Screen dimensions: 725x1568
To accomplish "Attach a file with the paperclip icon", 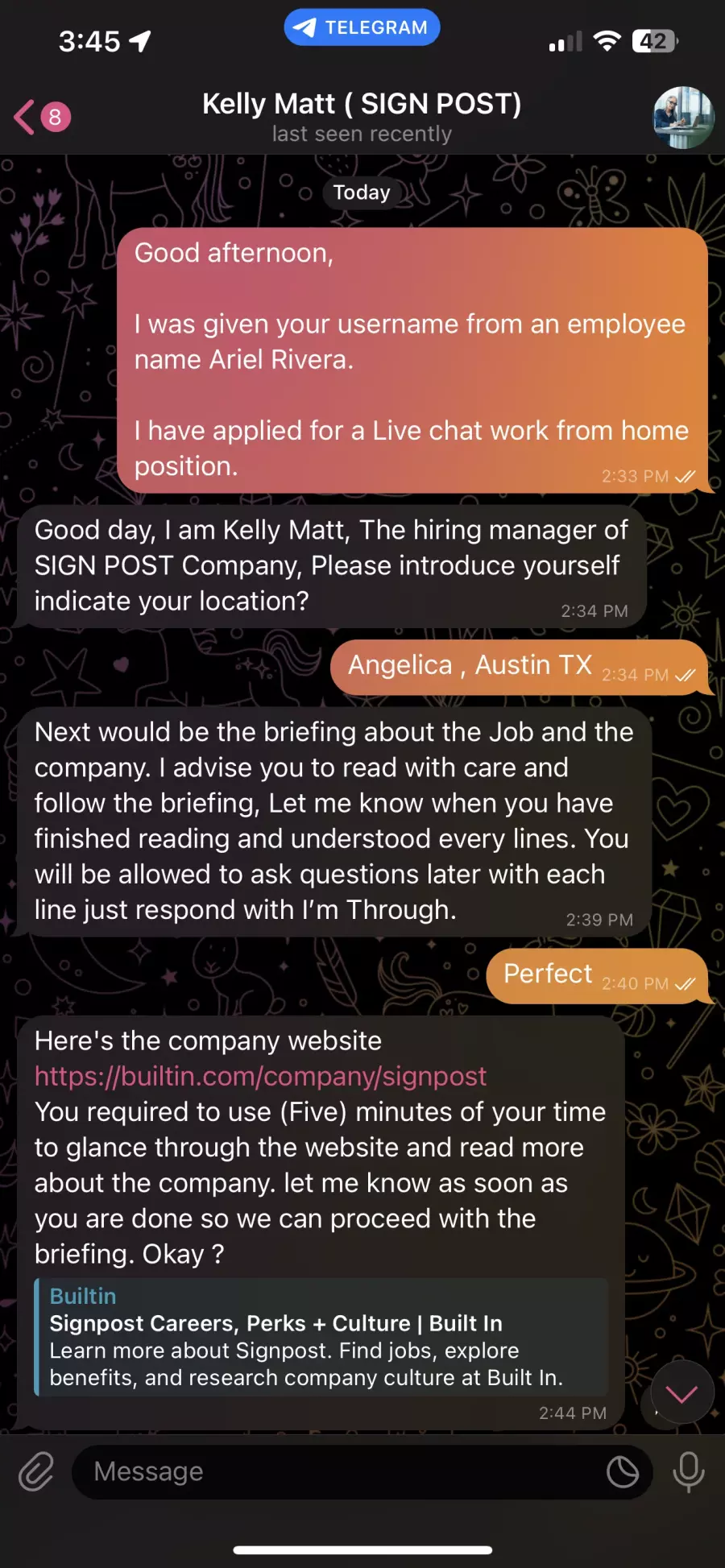I will [x=36, y=1472].
